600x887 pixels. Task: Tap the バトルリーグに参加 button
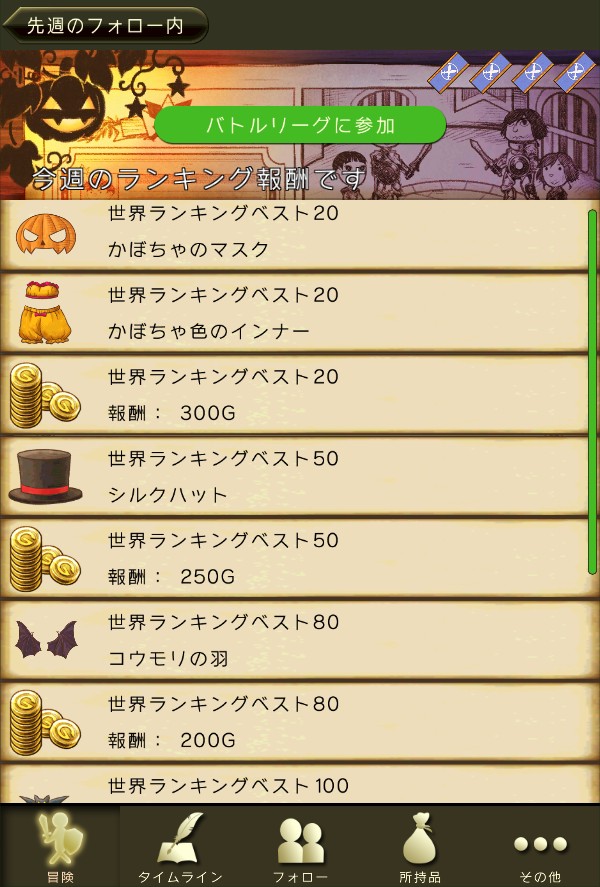300,125
